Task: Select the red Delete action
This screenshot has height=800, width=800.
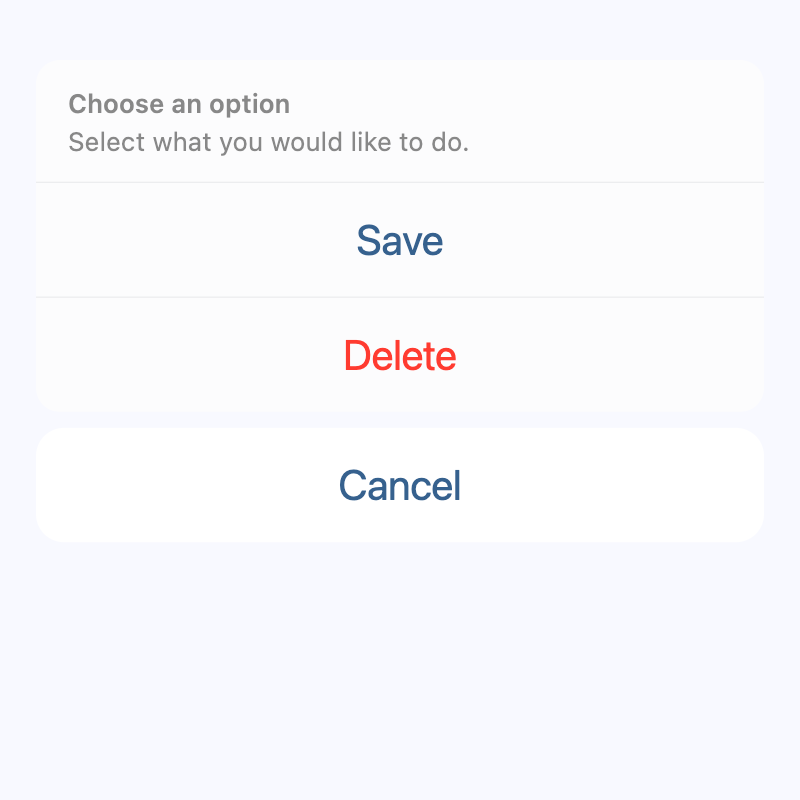Action: click(400, 355)
